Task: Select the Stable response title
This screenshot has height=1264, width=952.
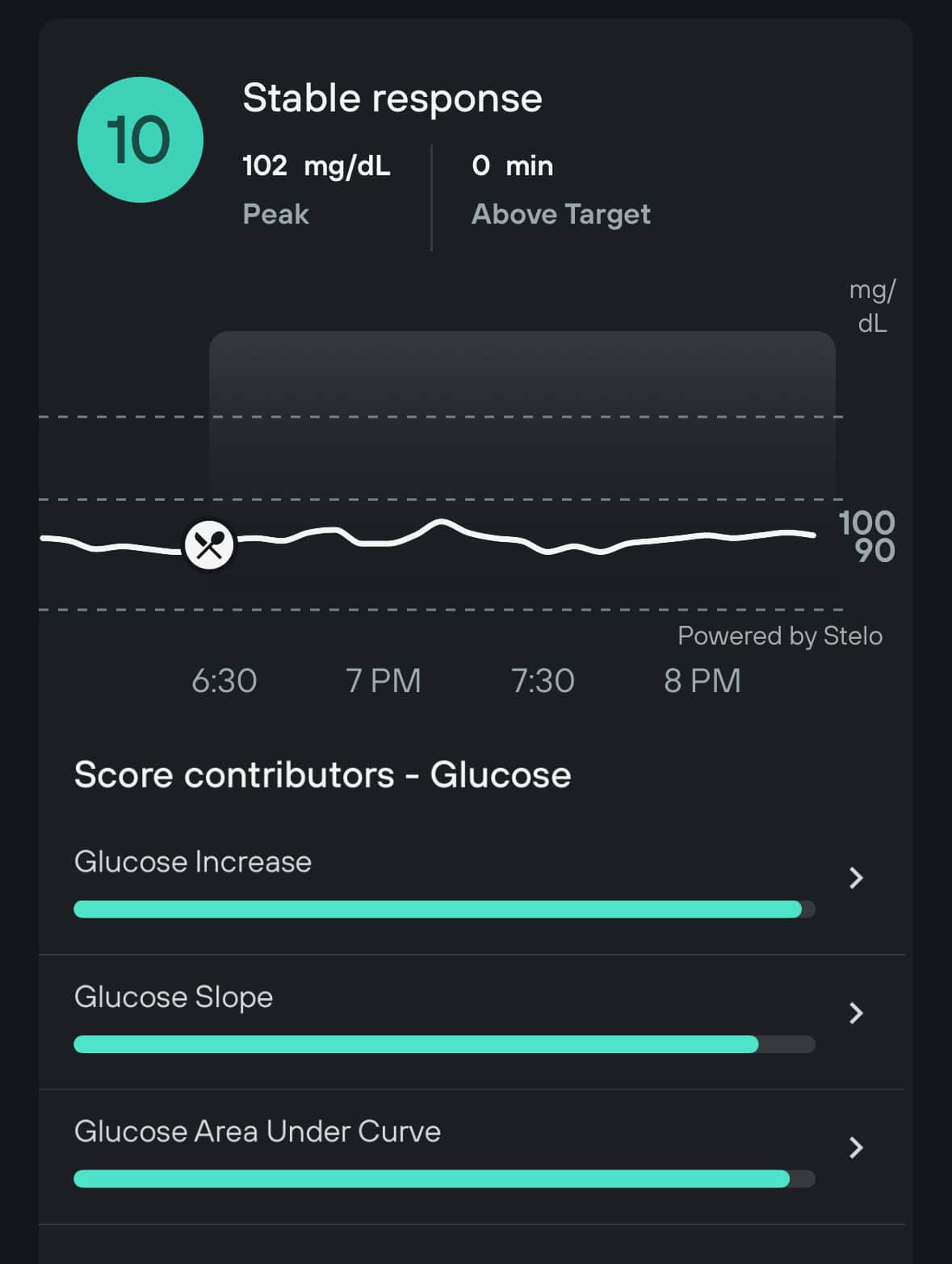Action: tap(393, 97)
